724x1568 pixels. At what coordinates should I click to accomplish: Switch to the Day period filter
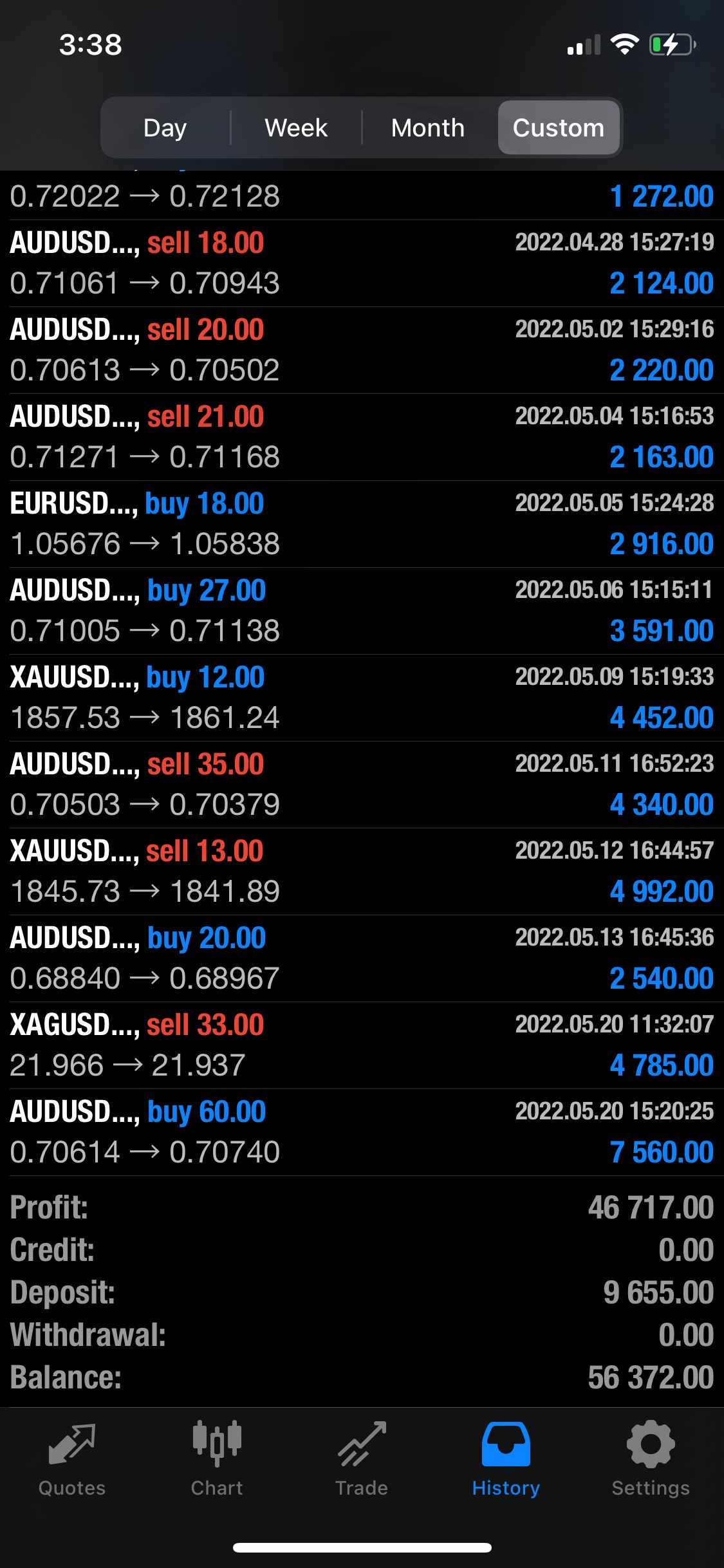click(165, 127)
